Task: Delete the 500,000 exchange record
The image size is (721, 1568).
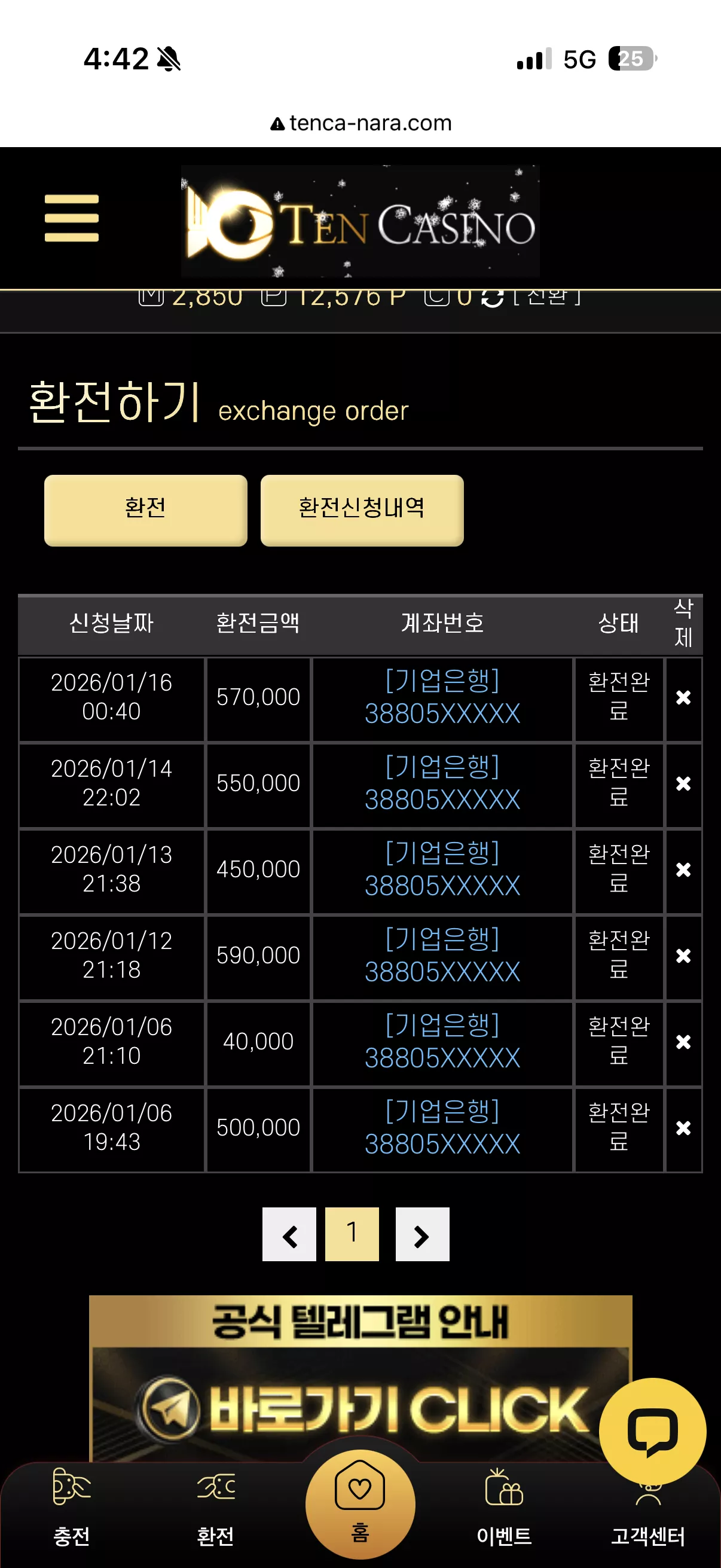Action: click(x=683, y=1128)
